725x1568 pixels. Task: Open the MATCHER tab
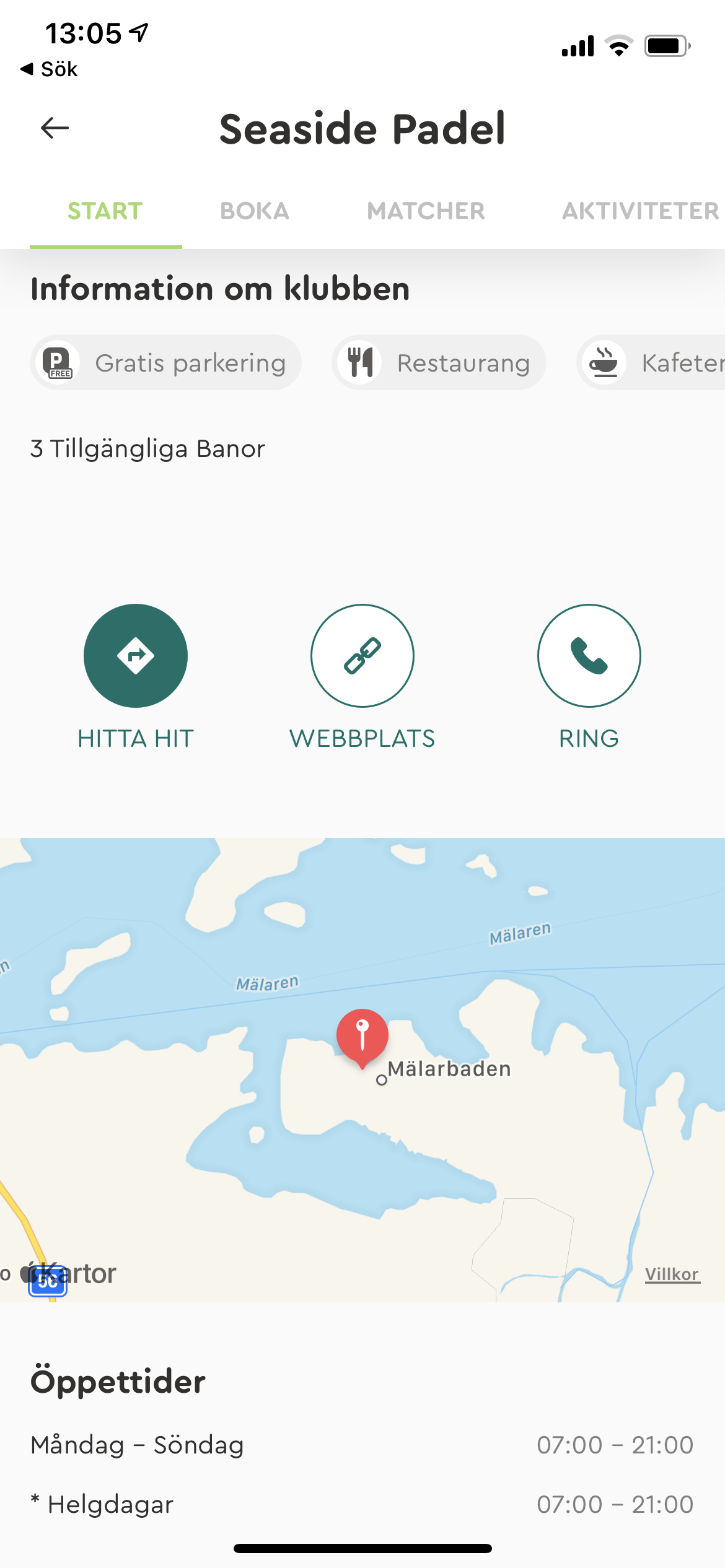pyautogui.click(x=426, y=211)
